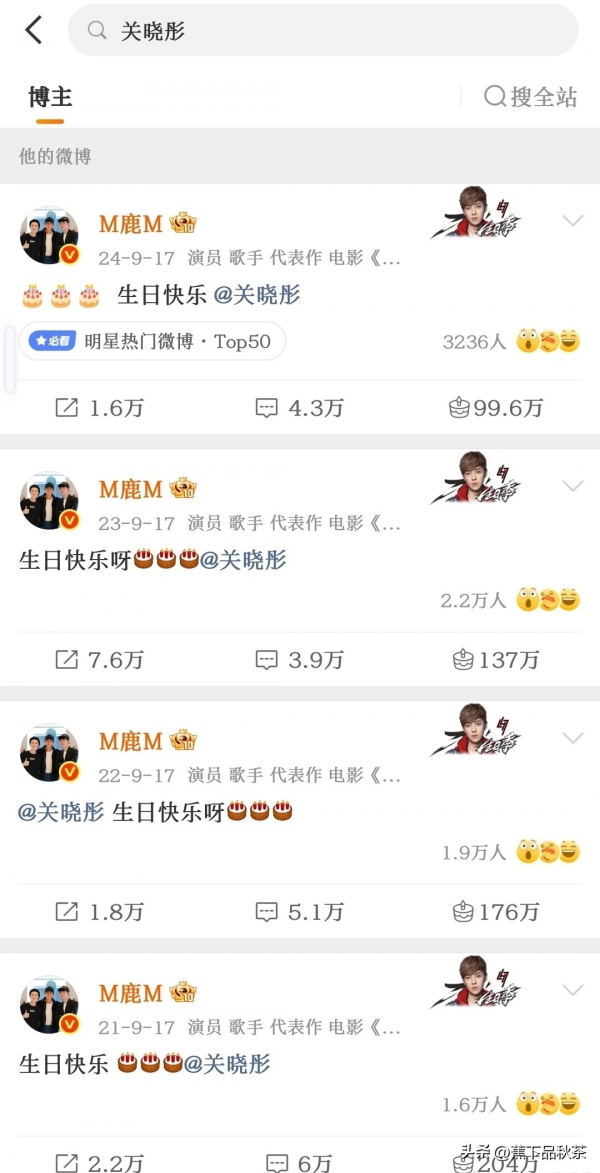The width and height of the screenshot is (600, 1173).
Task: Open the 明星热门微博 Top50 chip
Action: click(152, 342)
